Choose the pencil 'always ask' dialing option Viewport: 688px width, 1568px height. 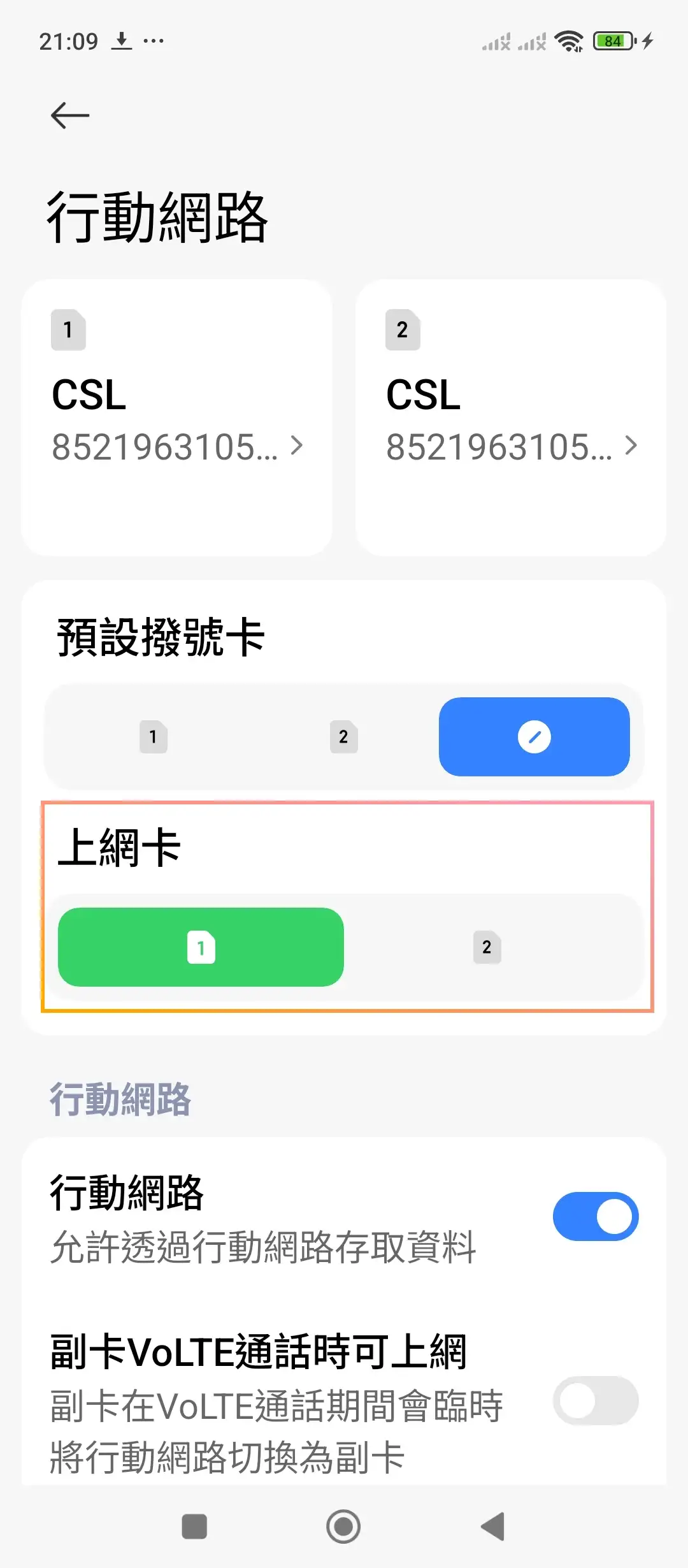(534, 737)
